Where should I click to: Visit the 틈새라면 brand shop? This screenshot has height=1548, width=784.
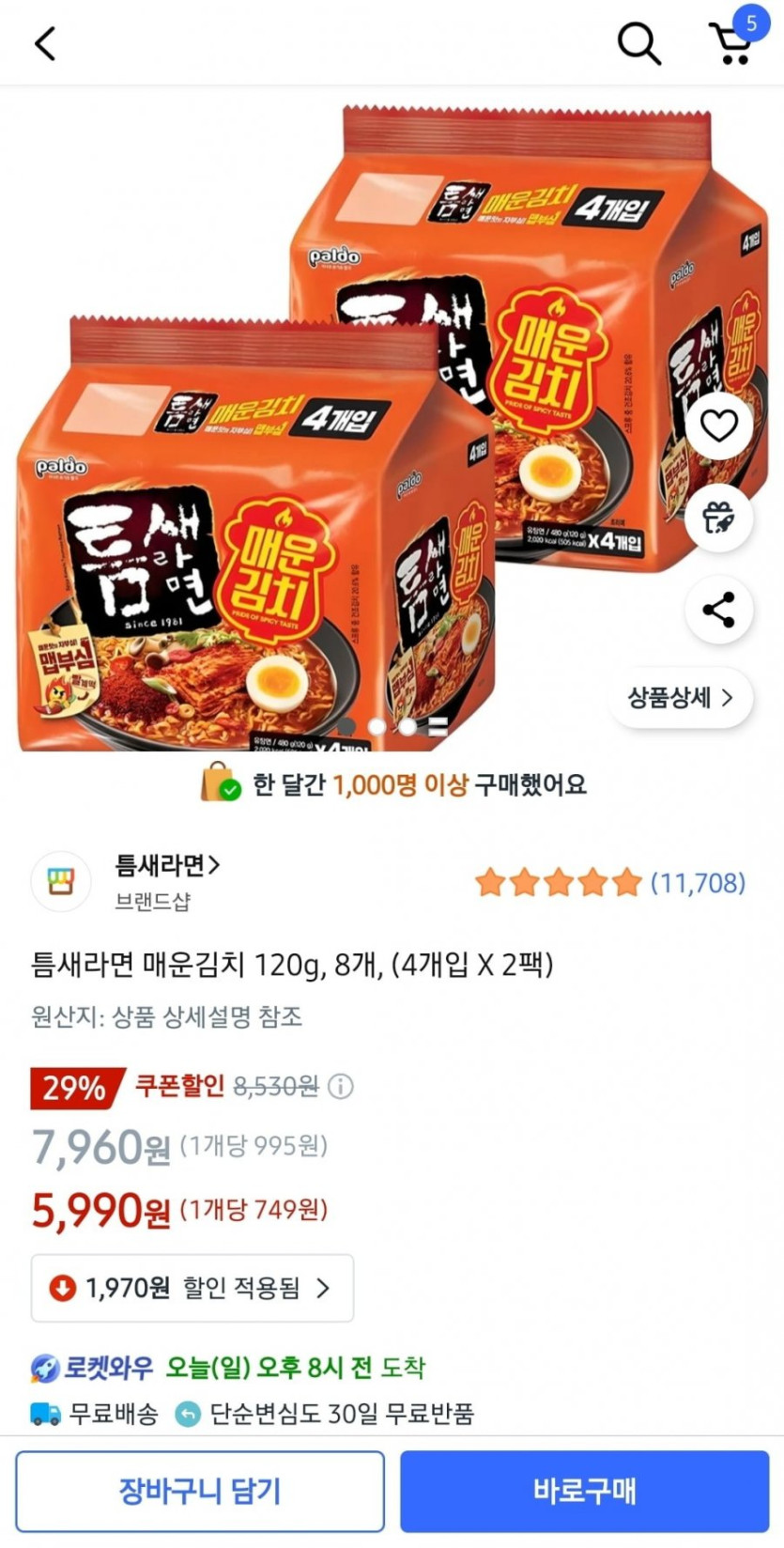(167, 865)
